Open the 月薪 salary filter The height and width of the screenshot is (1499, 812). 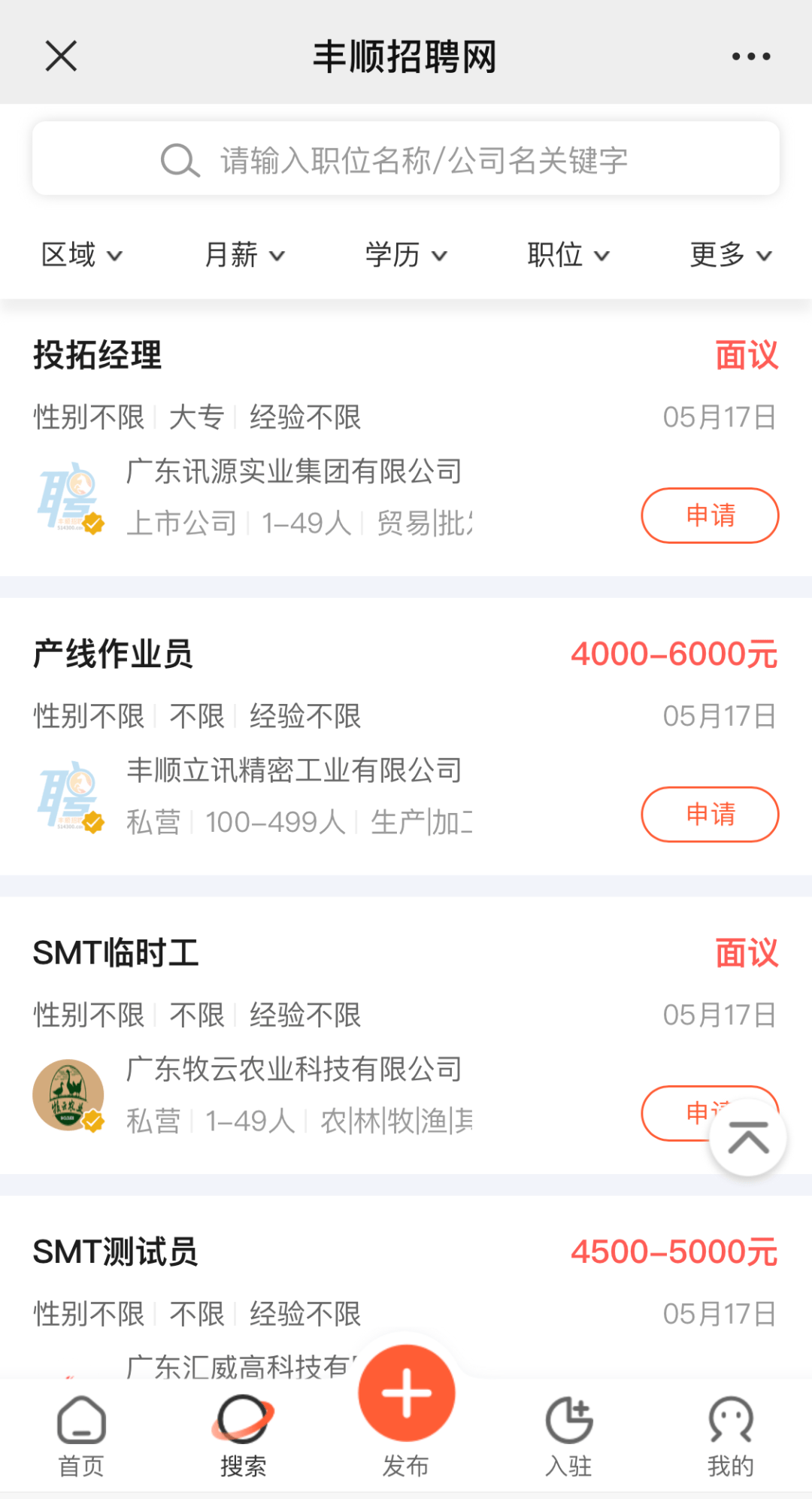pyautogui.click(x=244, y=255)
